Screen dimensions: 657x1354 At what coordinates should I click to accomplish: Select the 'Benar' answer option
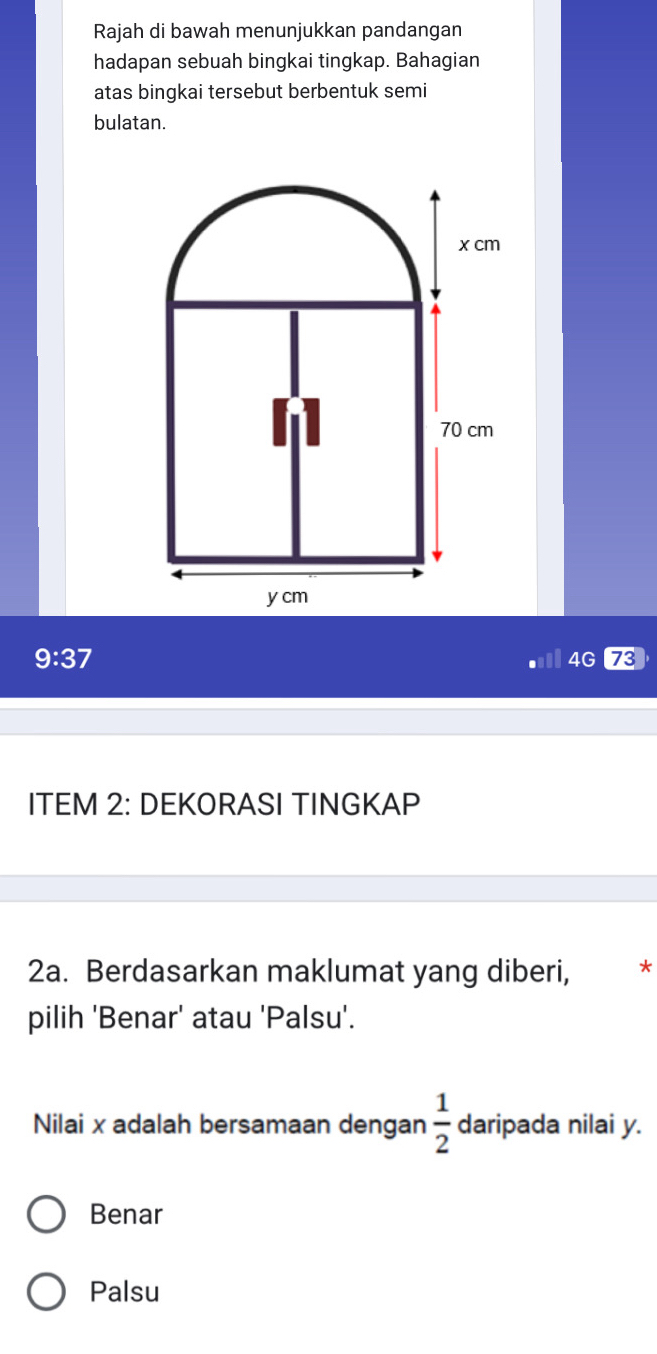46,1215
